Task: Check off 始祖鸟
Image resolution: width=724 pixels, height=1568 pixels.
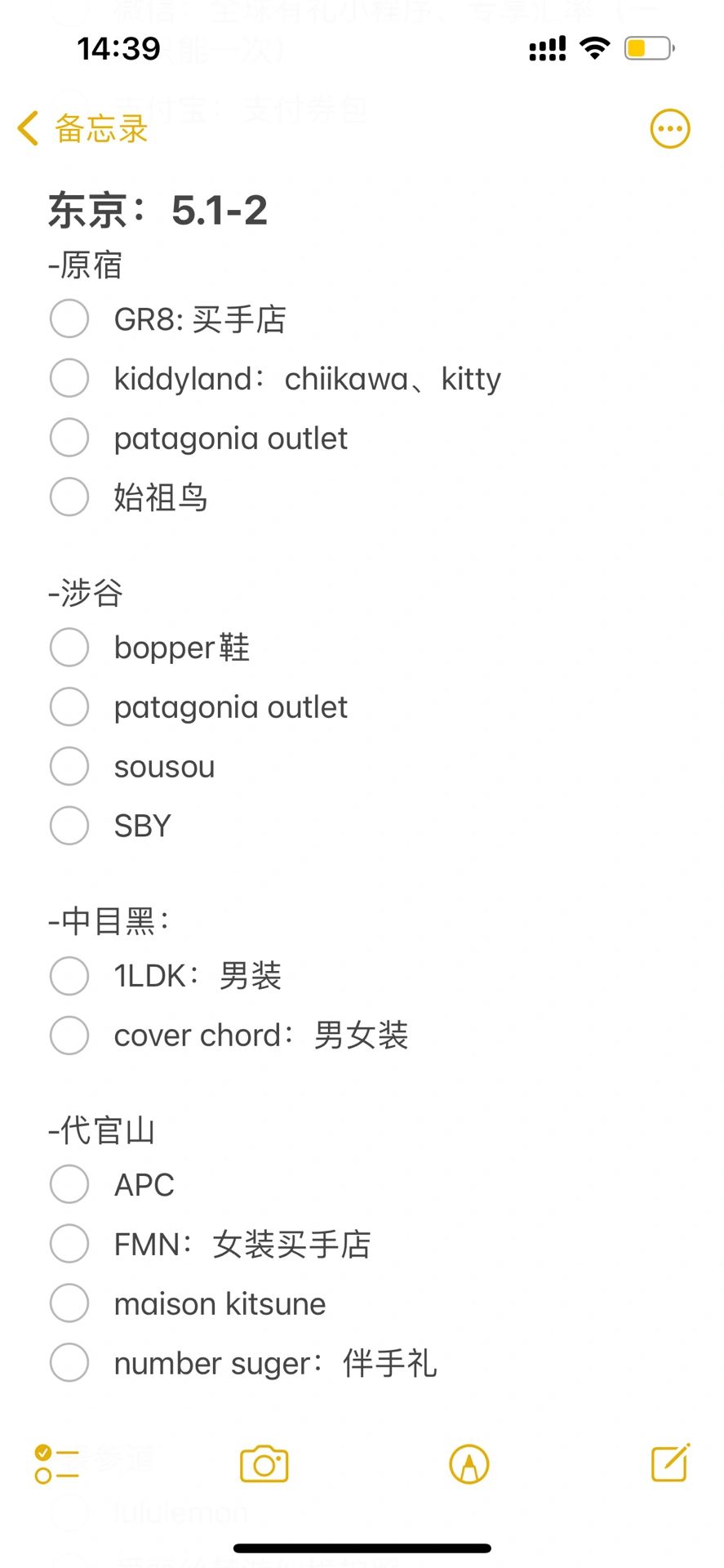Action: point(69,497)
